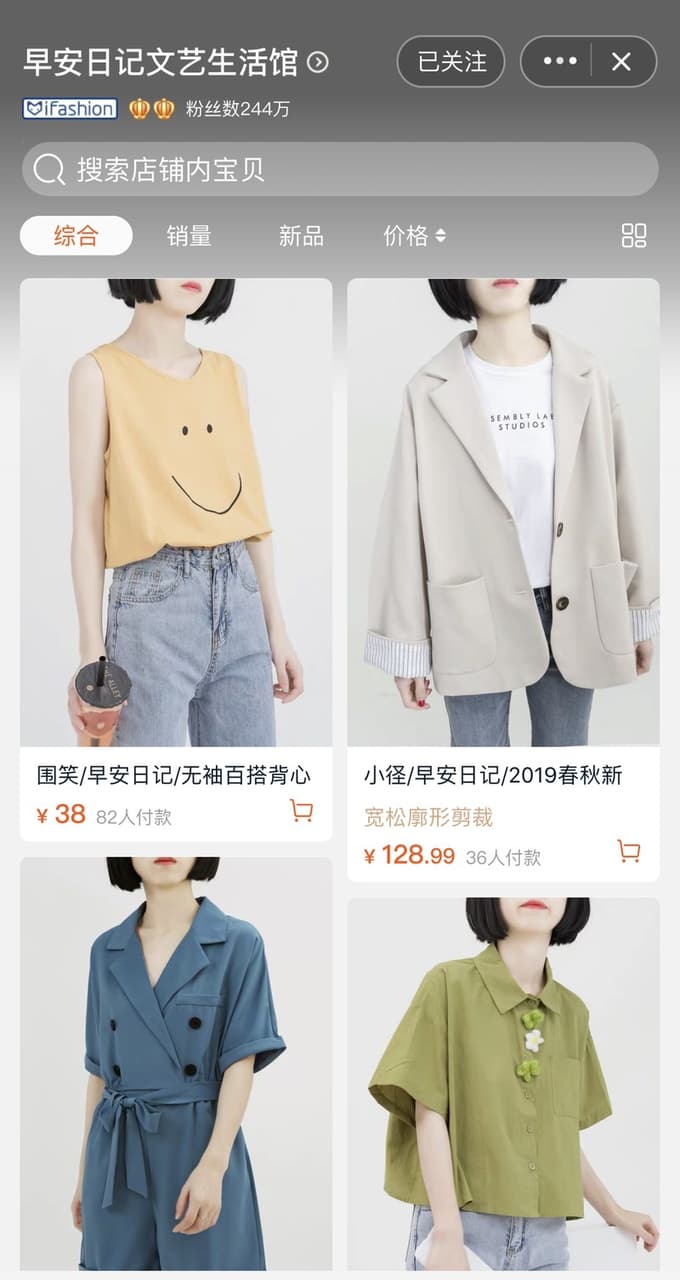Open the three-dot more options menu
Image resolution: width=680 pixels, height=1280 pixels.
coord(560,62)
